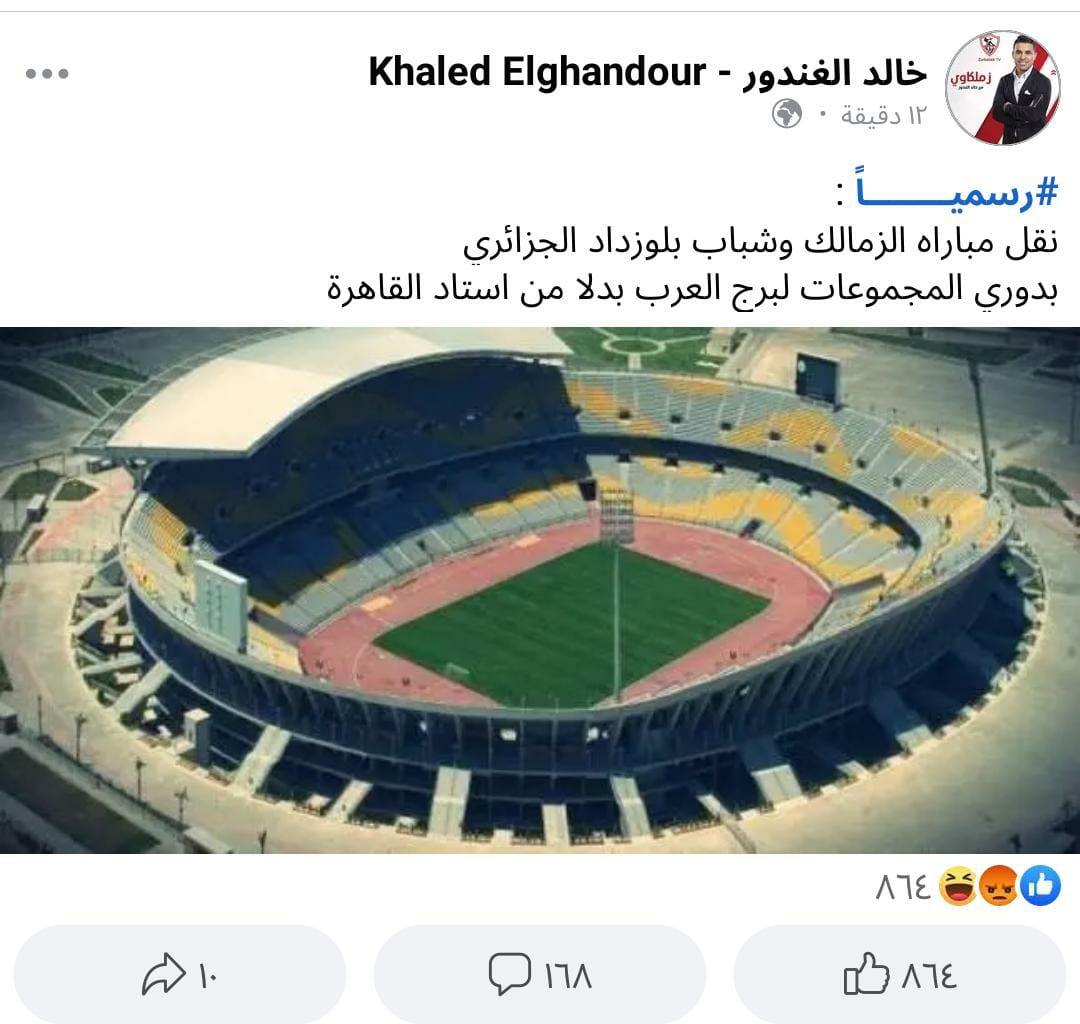
Task: Share this post
Action: point(180,975)
